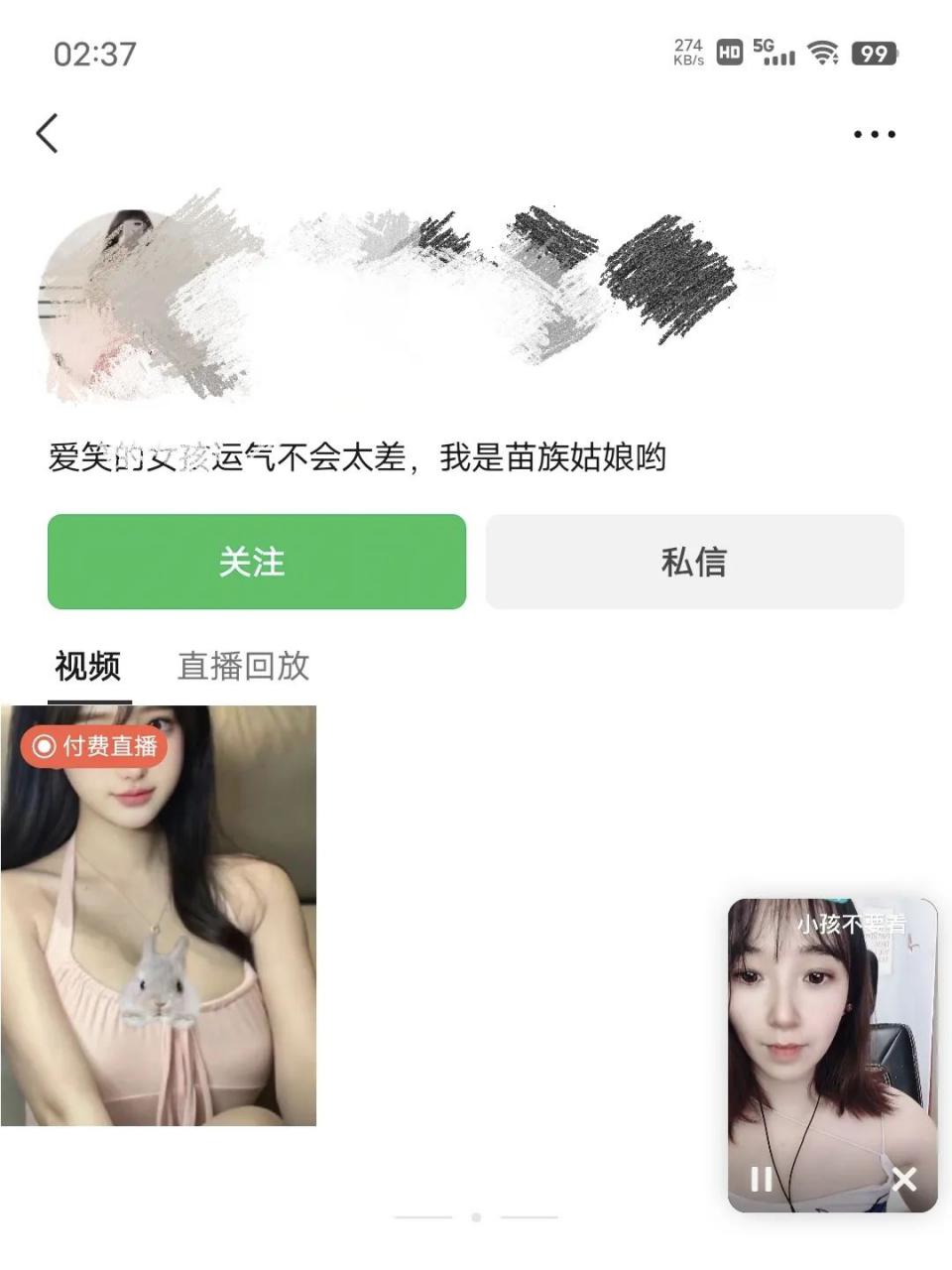Screen dimensions: 952x1270
Task: Toggle follow by tapping 关注
Action: coord(256,562)
